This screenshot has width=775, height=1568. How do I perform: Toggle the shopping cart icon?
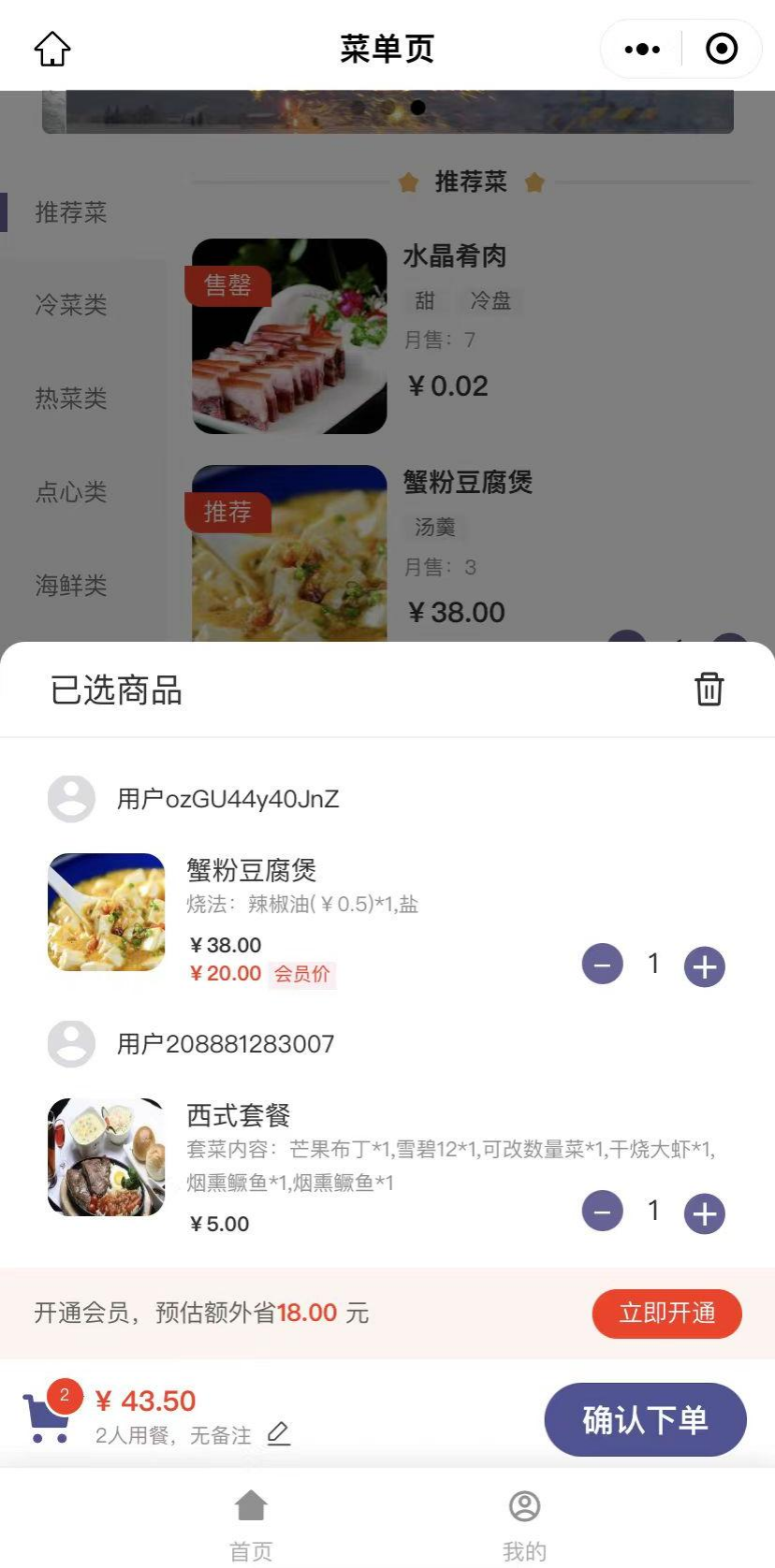click(x=49, y=1416)
